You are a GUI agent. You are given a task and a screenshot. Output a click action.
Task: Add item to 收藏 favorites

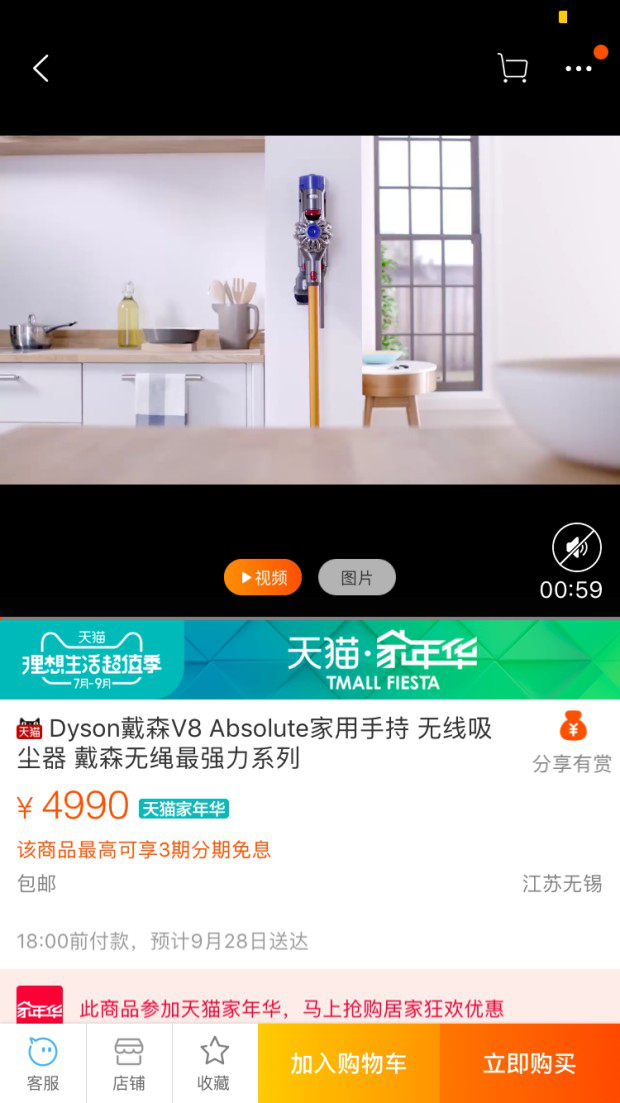[x=214, y=1063]
